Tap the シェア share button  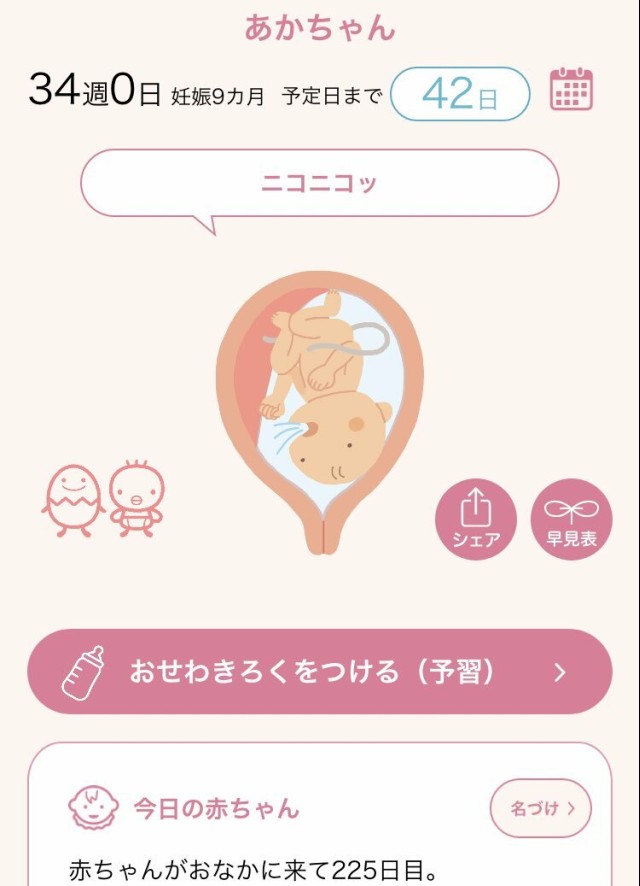475,520
